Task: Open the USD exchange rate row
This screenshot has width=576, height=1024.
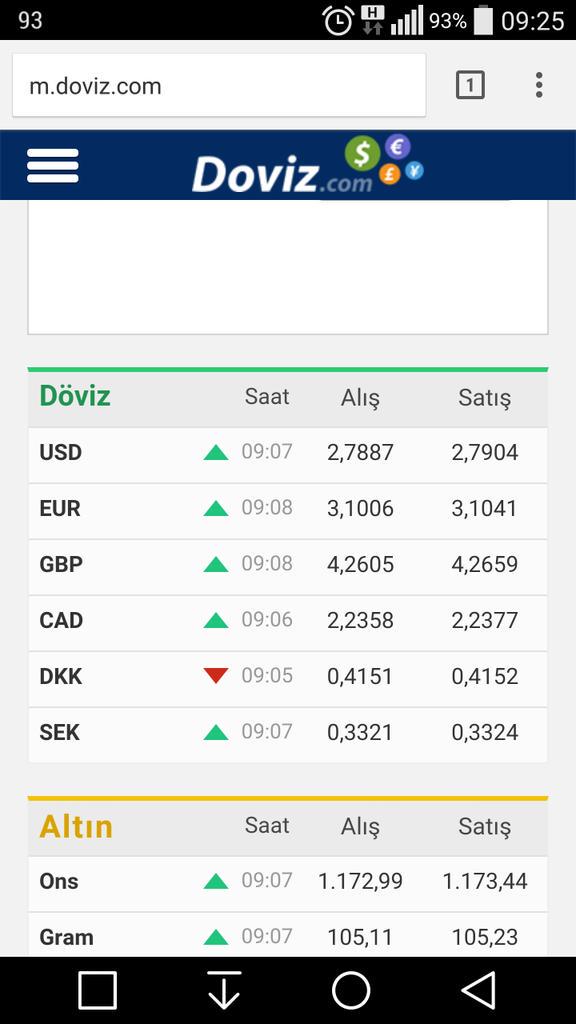Action: click(288, 453)
